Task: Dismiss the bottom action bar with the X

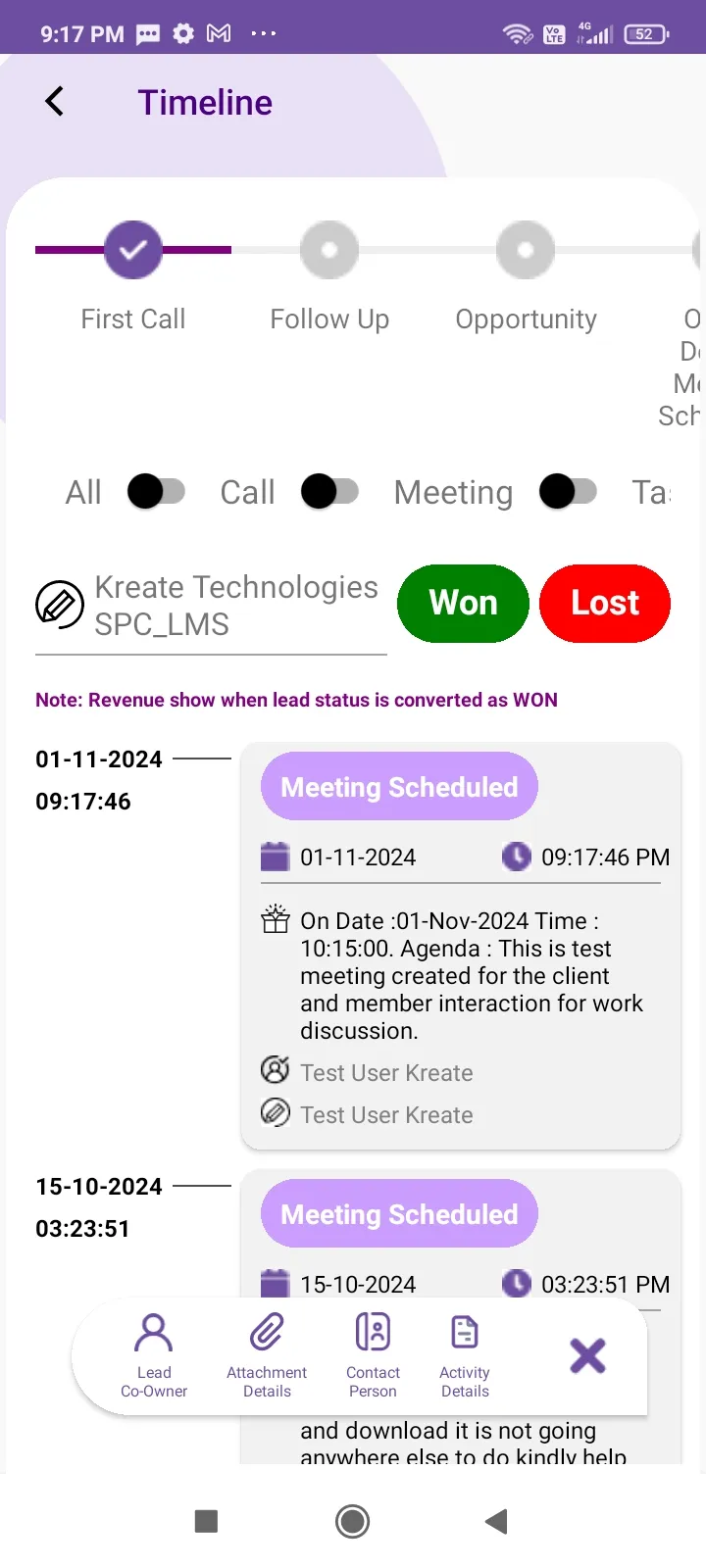Action: 587,1355
